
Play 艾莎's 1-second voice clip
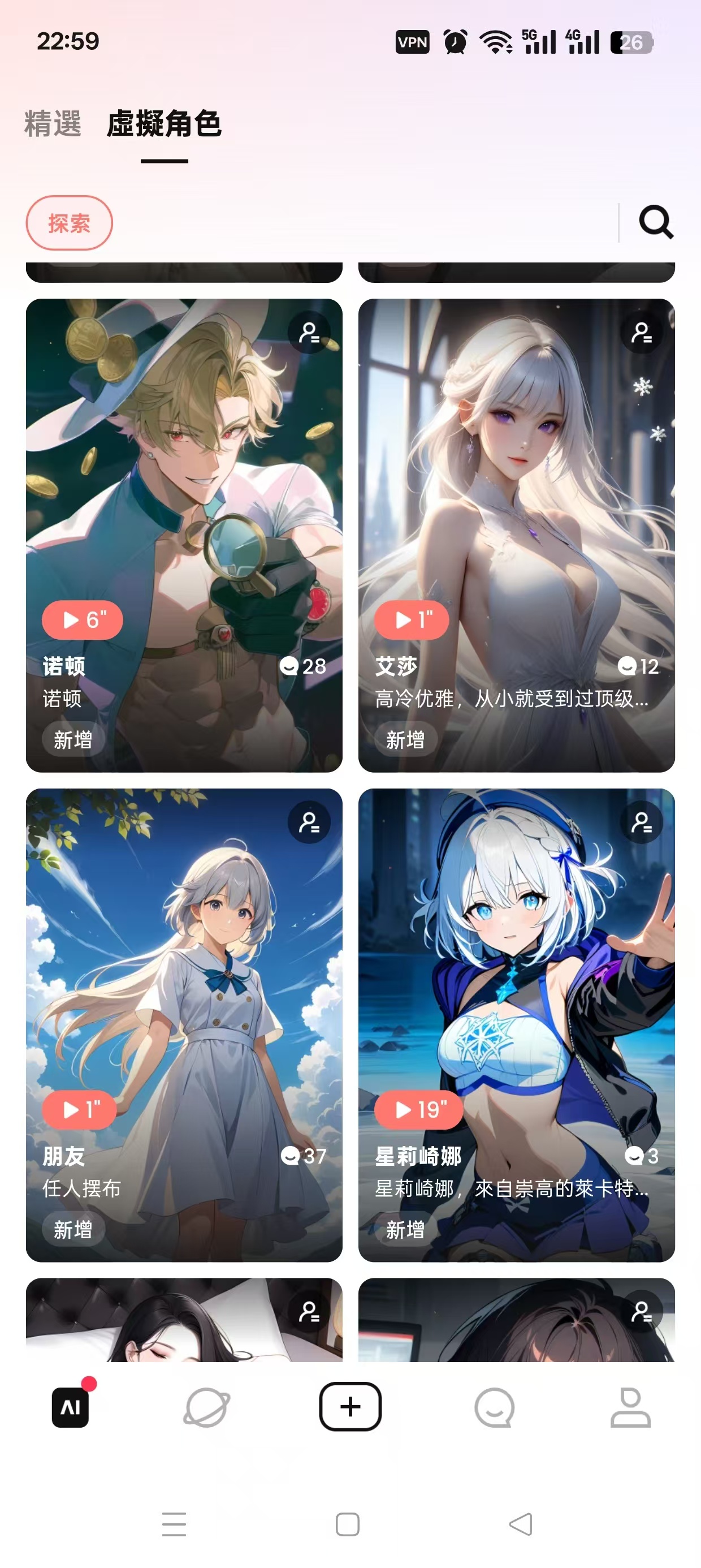(412, 619)
